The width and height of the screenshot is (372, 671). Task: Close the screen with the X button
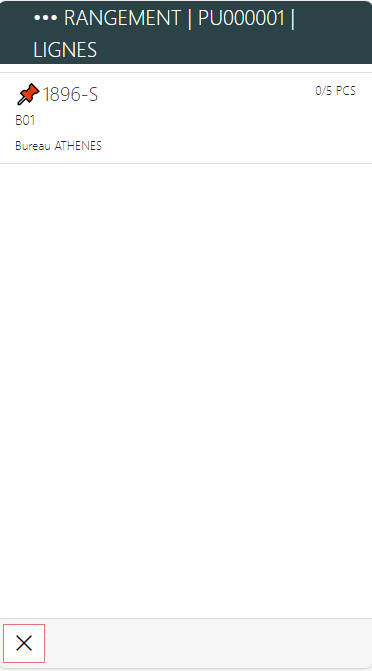[x=24, y=643]
